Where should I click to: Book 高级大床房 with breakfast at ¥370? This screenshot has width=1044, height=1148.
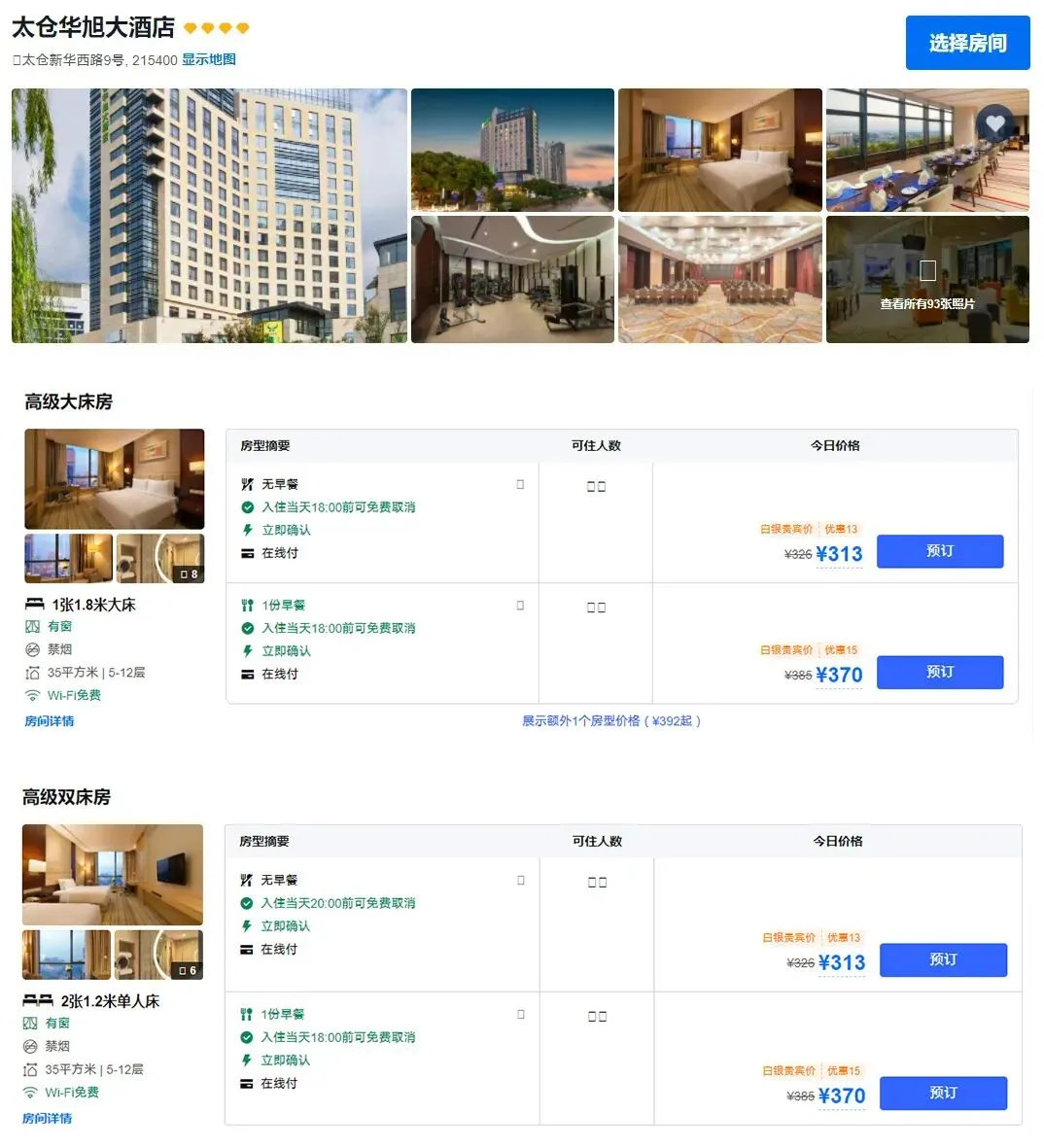pos(939,672)
